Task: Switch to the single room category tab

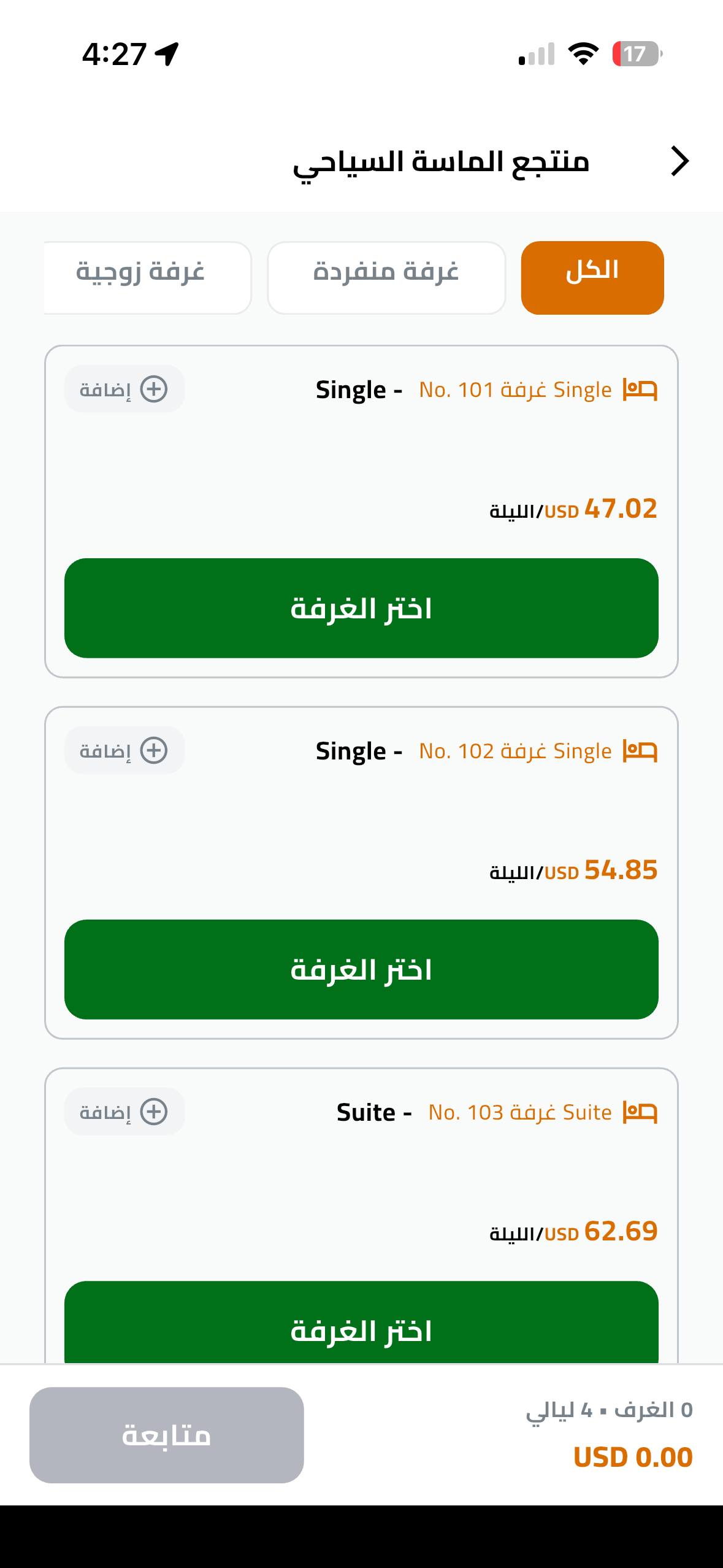Action: (x=386, y=276)
